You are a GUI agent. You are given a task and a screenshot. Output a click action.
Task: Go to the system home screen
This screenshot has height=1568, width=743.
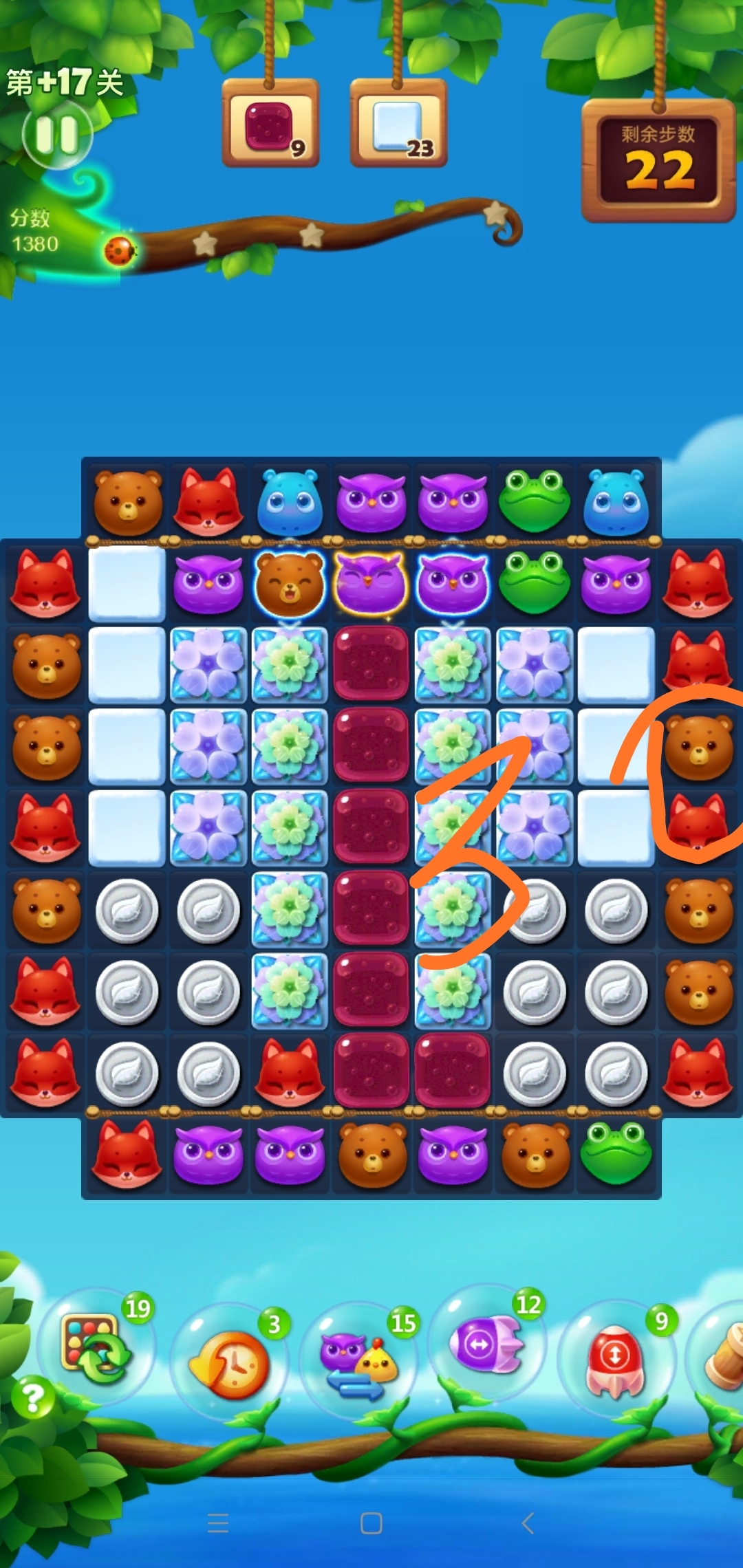[371, 1523]
